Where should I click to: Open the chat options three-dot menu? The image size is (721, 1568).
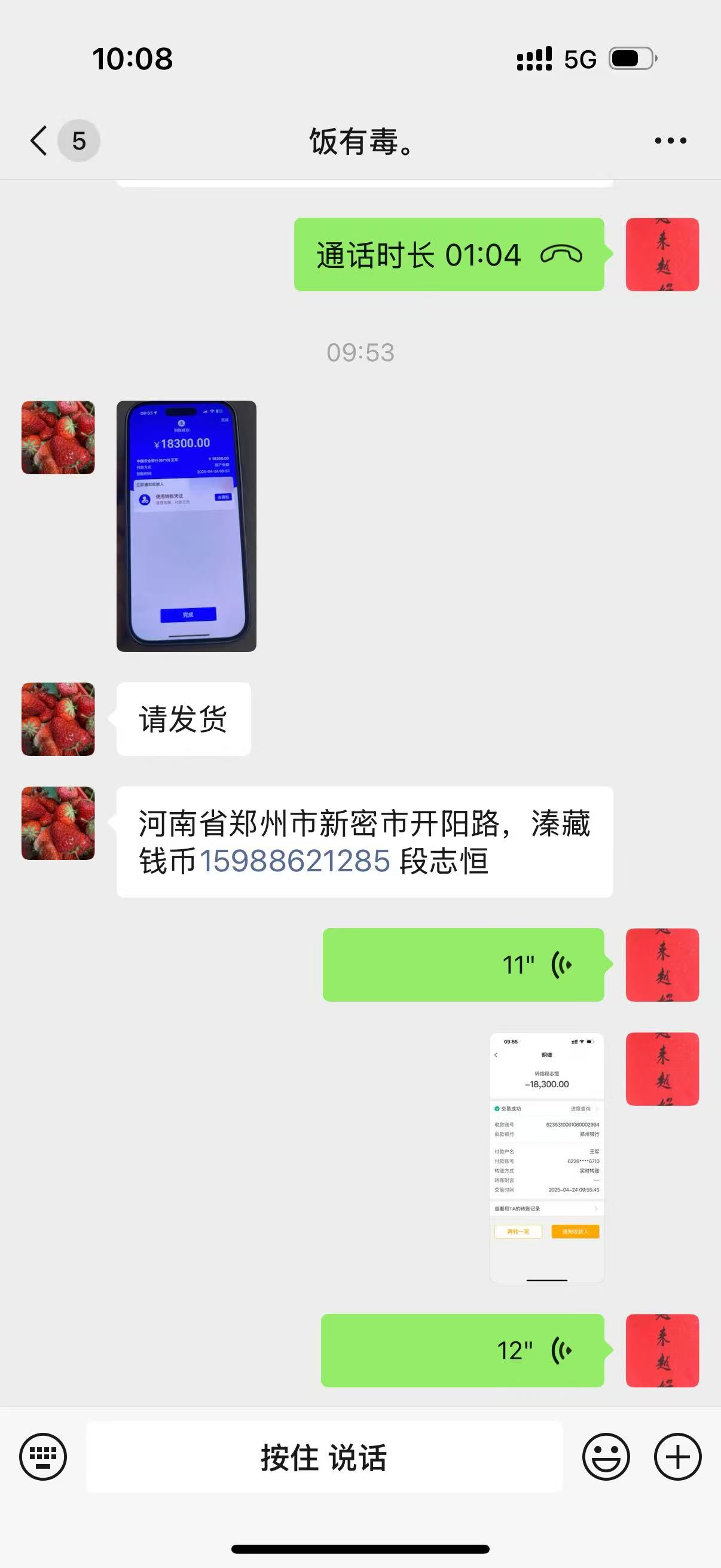(x=670, y=141)
